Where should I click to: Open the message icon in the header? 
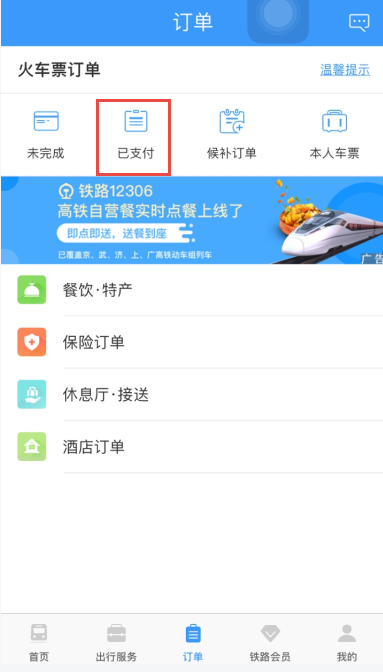coord(359,22)
